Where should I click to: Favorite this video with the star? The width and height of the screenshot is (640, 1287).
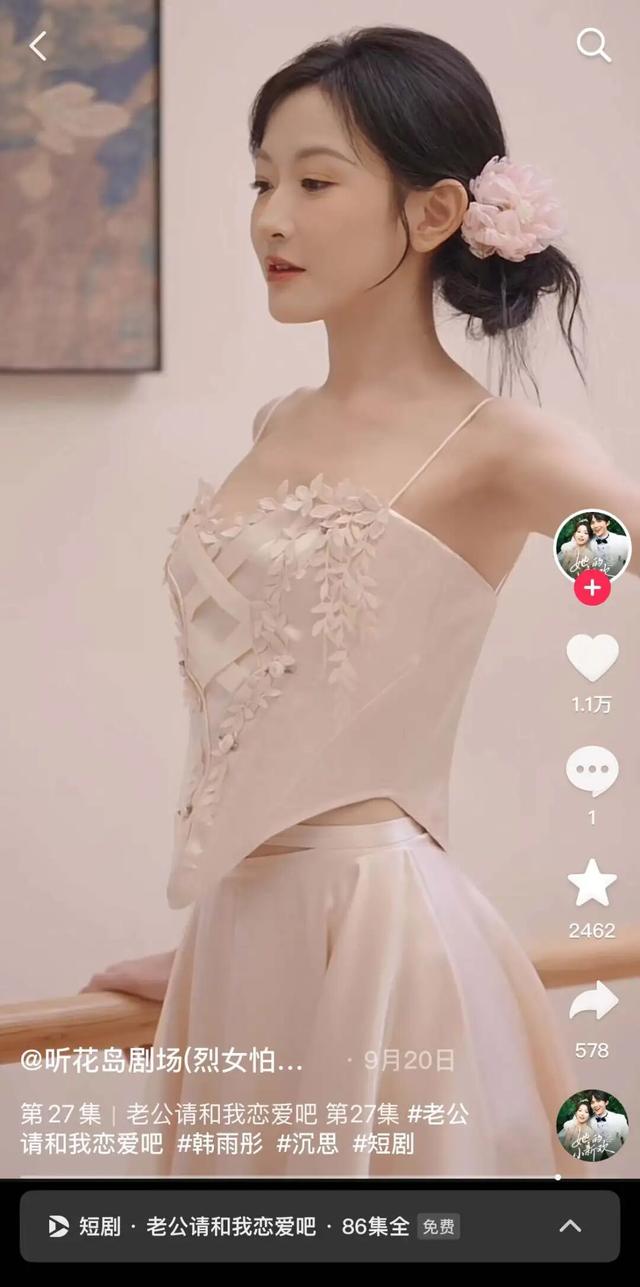tap(592, 884)
